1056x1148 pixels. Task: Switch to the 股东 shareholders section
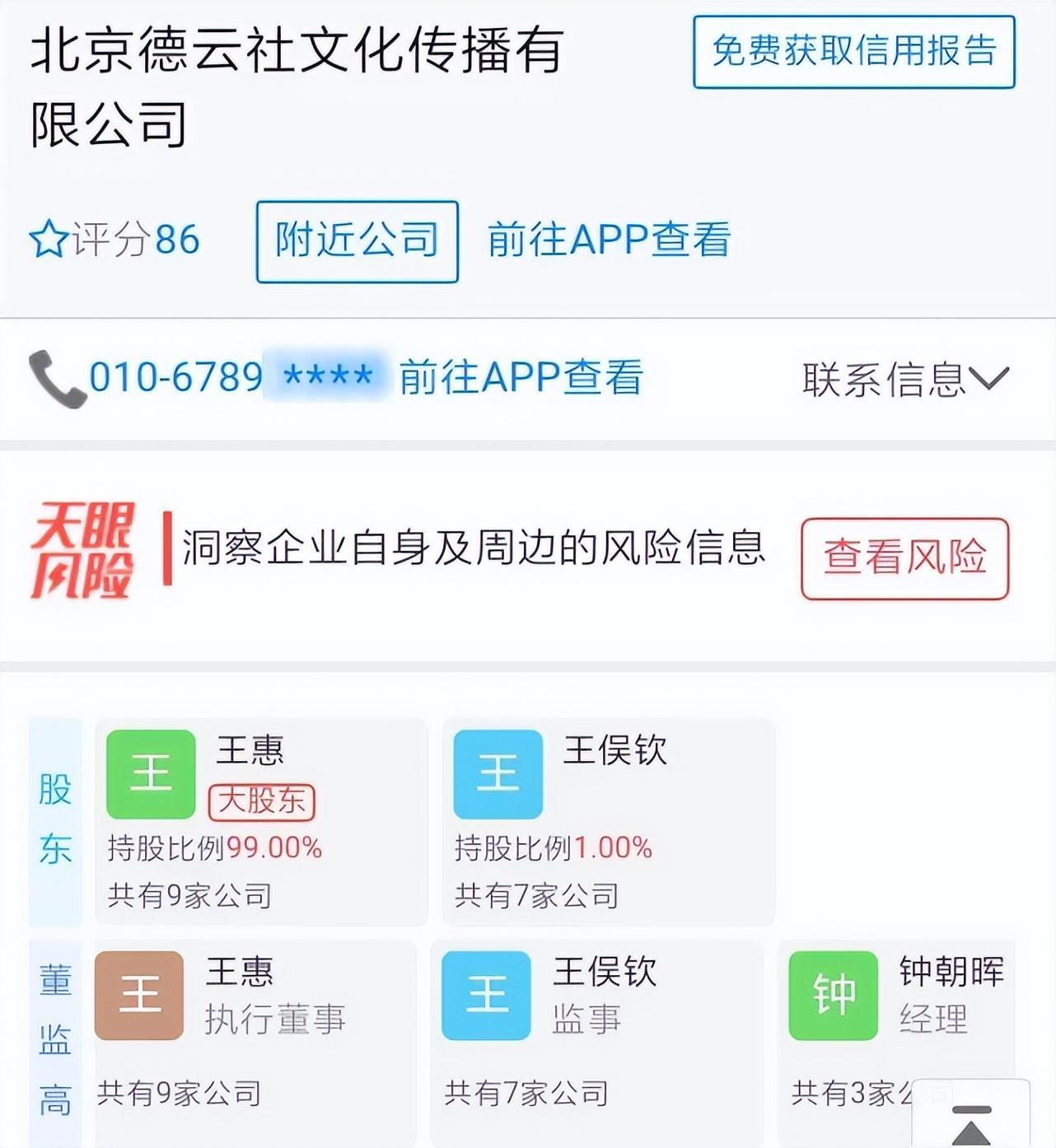point(53,815)
